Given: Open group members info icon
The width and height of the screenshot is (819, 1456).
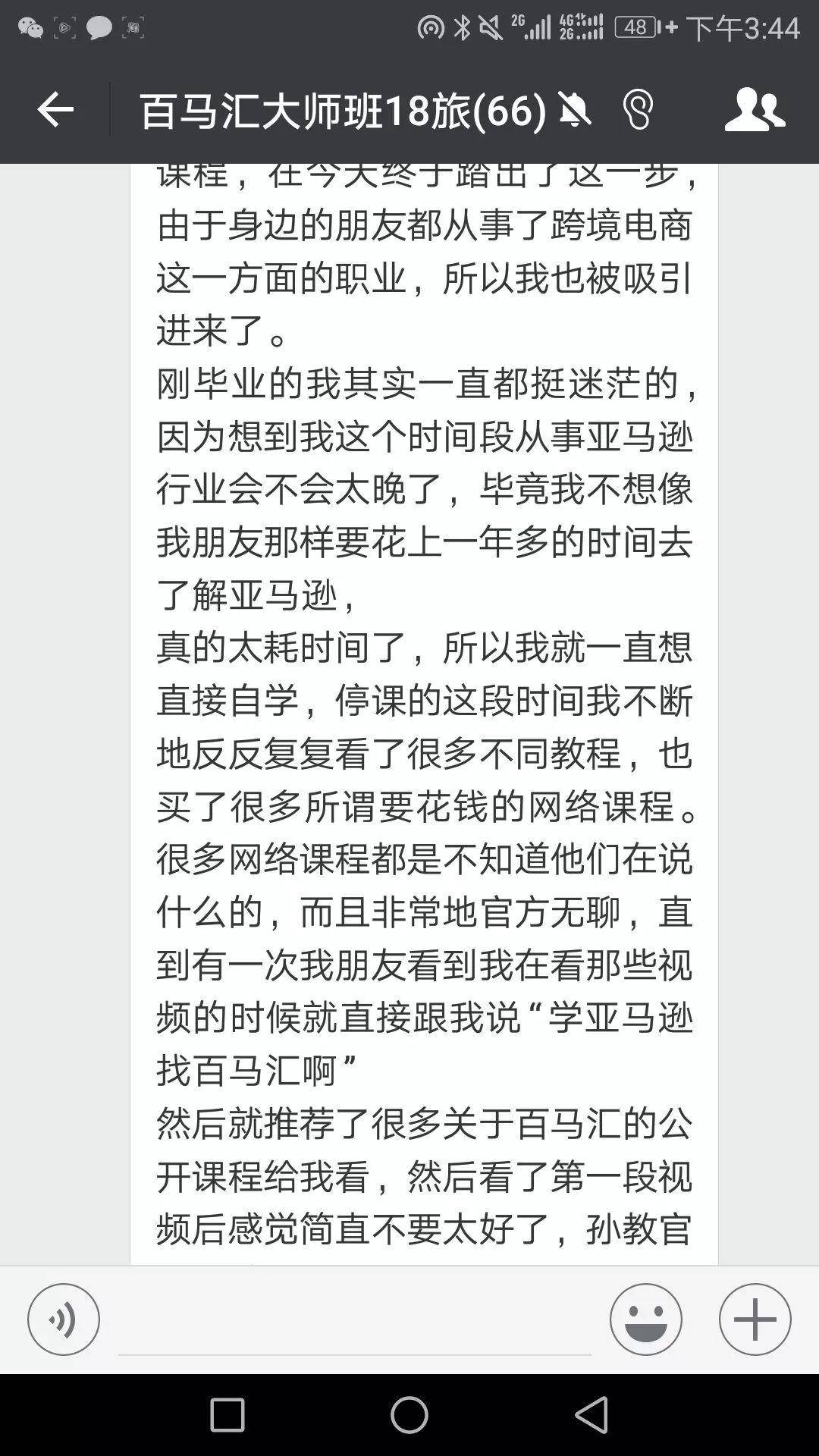Looking at the screenshot, I should pos(755,110).
